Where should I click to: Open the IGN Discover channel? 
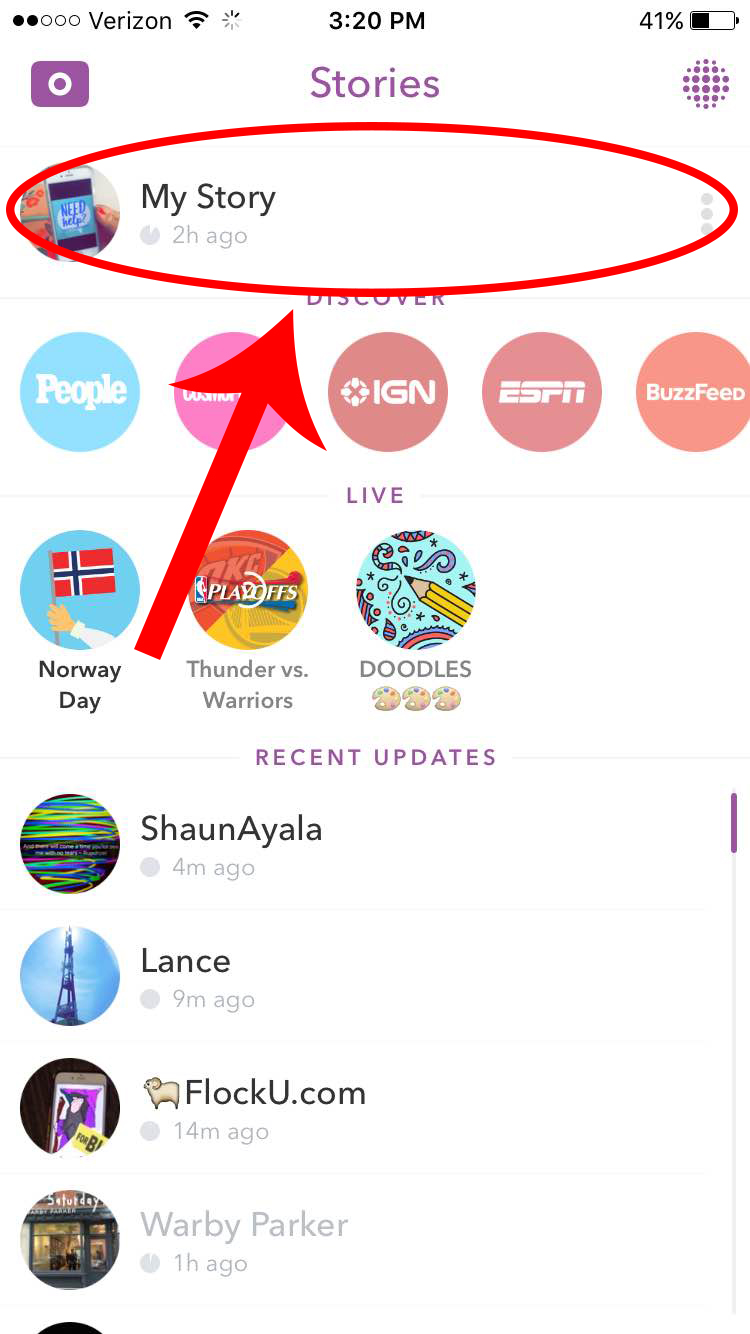click(x=388, y=391)
